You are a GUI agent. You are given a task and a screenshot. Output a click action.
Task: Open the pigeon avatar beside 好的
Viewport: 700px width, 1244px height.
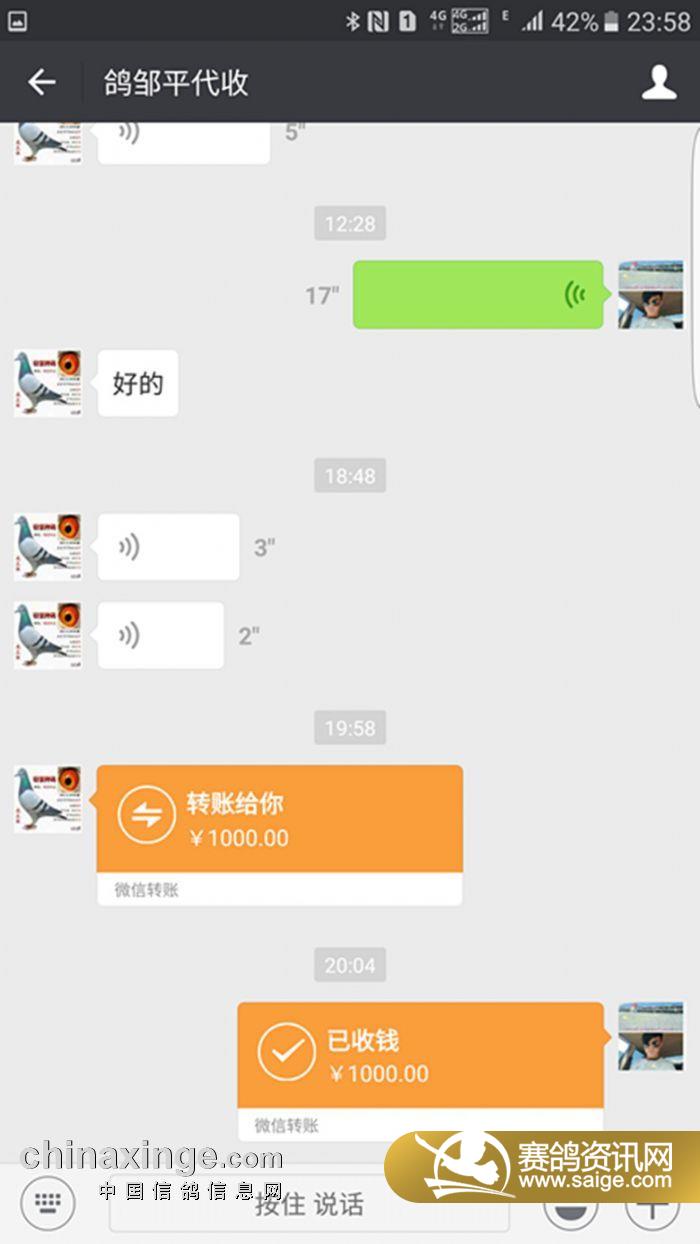coord(48,383)
